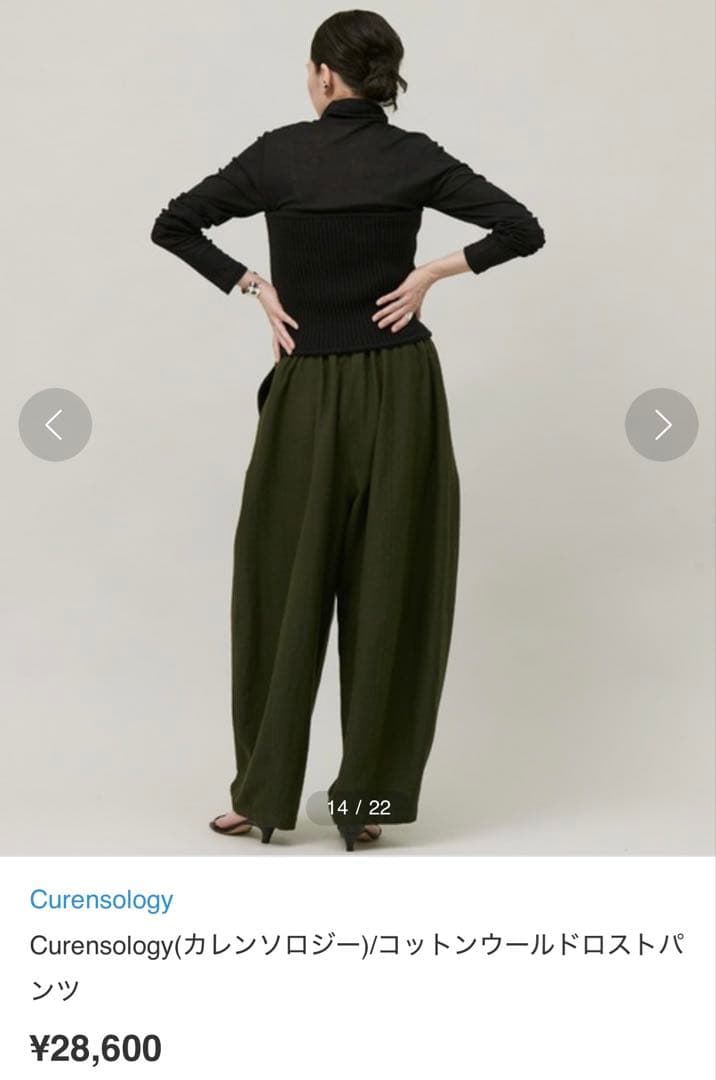Open the Curensology brand link
Image resolution: width=716 pixels, height=1080 pixels.
tap(101, 899)
